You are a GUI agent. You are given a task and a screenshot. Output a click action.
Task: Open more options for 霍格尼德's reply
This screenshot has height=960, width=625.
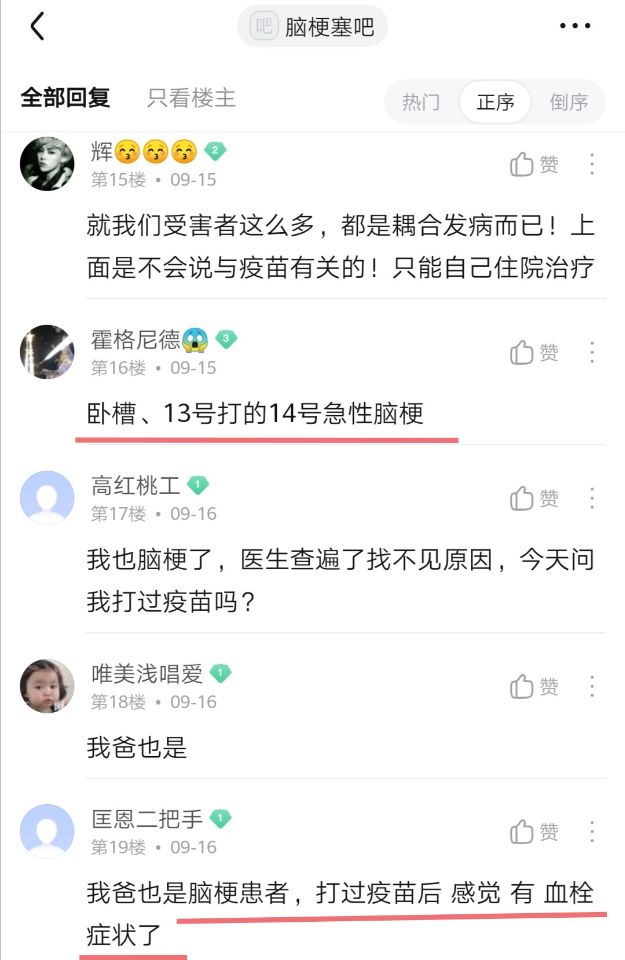point(592,352)
